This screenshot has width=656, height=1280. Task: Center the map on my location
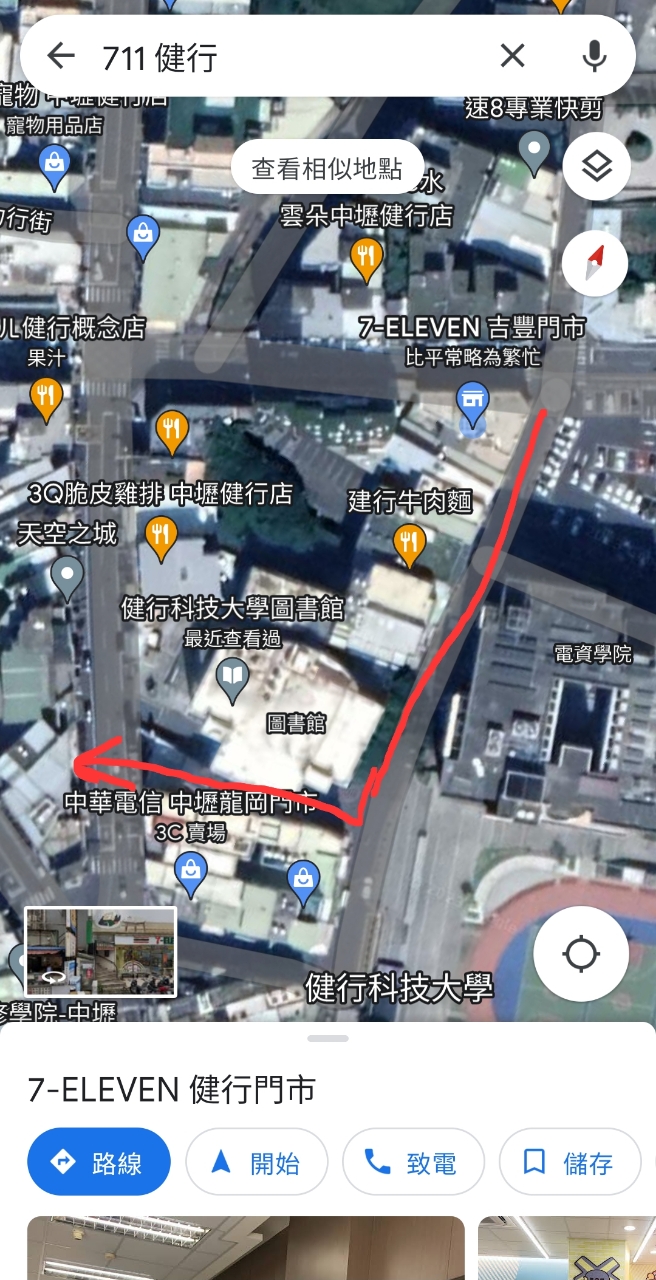[581, 954]
